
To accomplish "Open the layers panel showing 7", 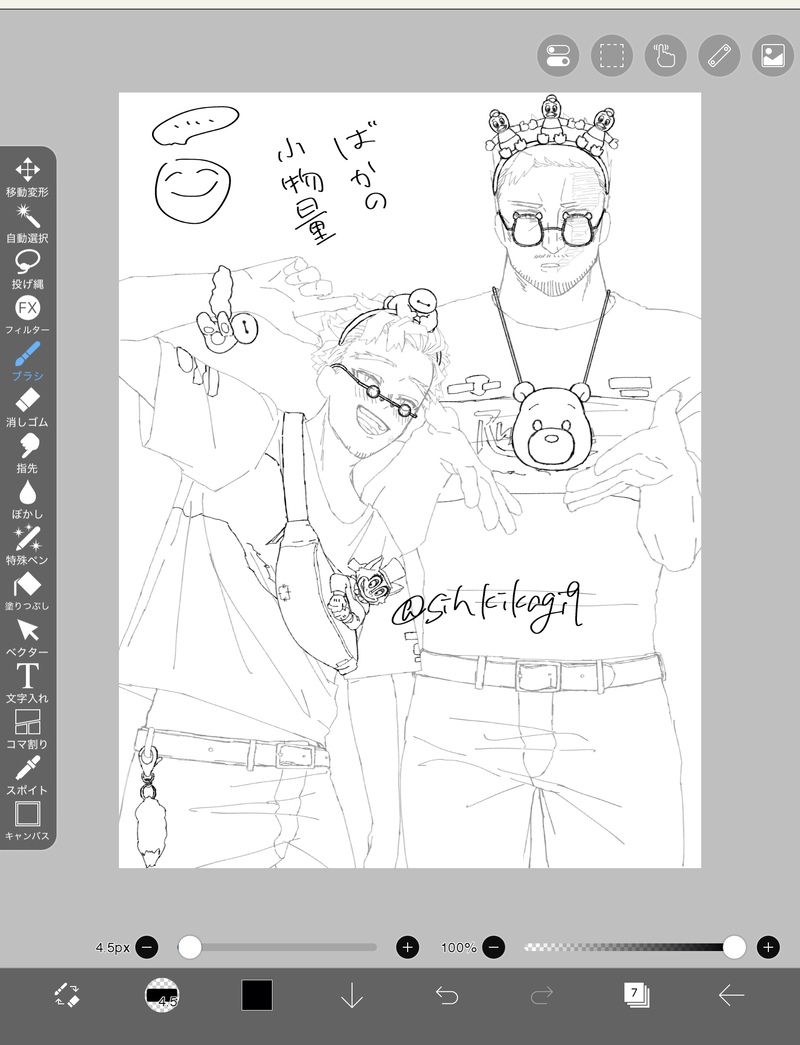I will point(636,994).
